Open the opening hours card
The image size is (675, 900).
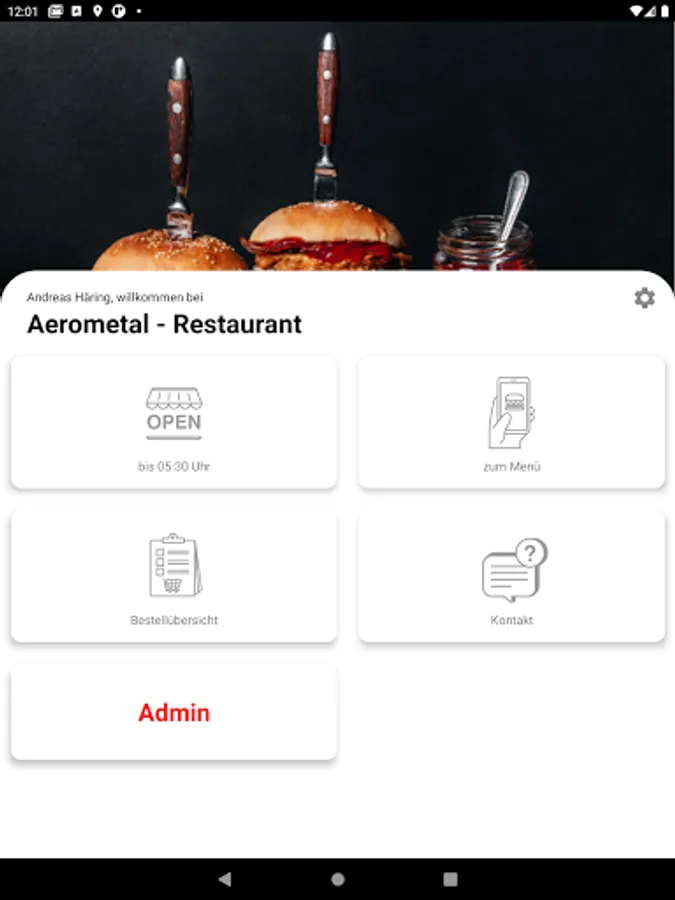pos(174,422)
